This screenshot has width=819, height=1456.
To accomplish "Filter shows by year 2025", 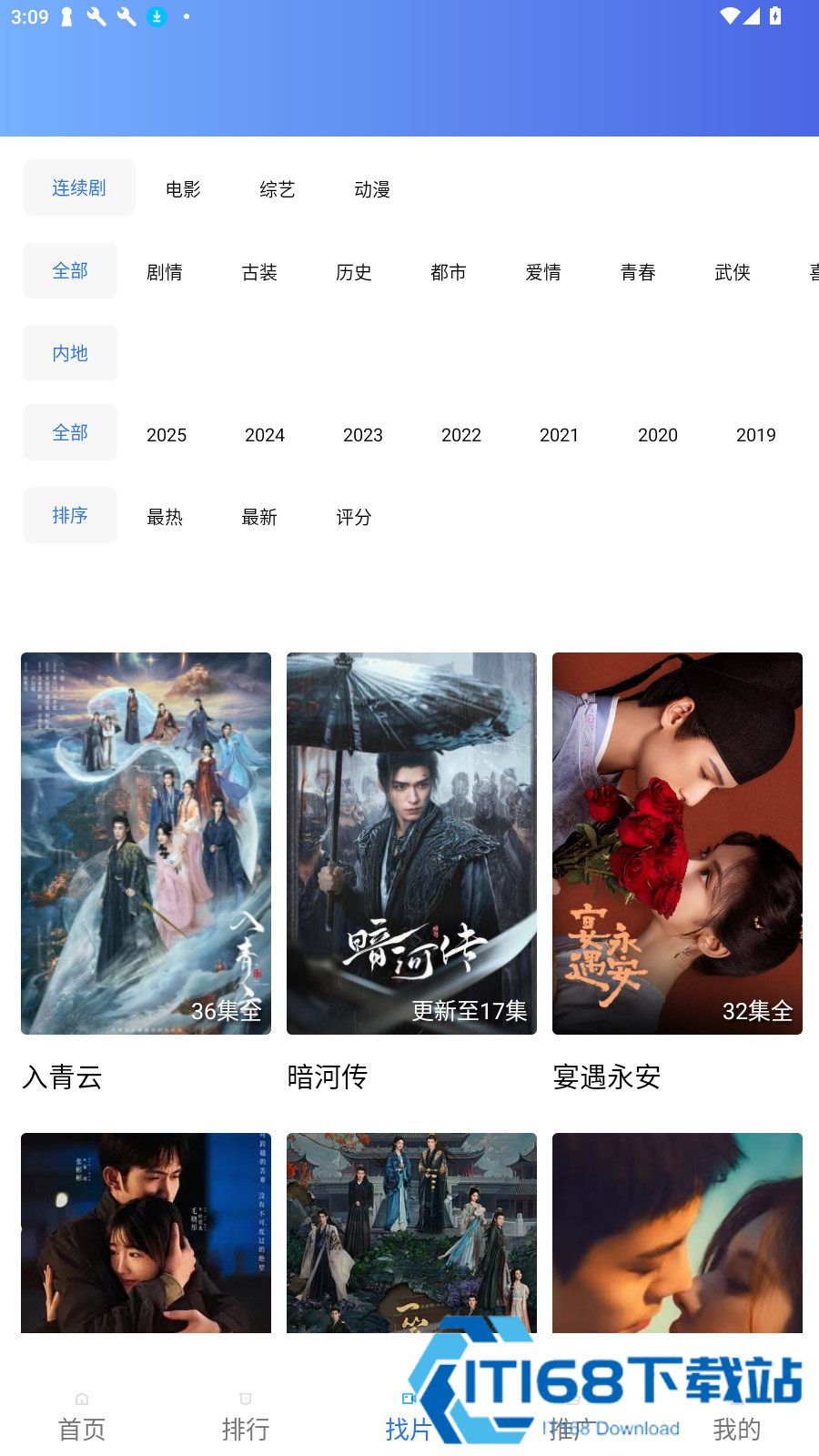I will pyautogui.click(x=167, y=435).
